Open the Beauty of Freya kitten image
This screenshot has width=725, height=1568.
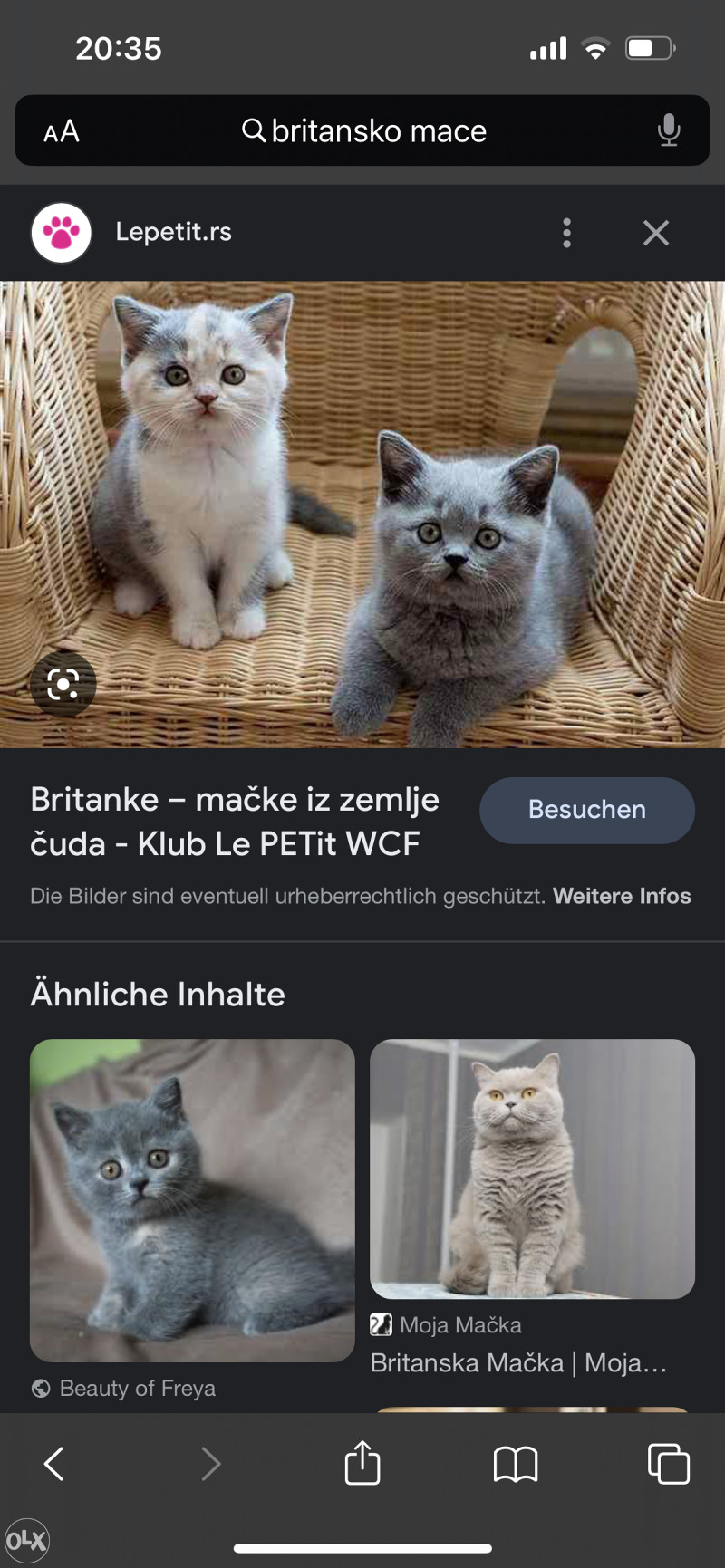pos(192,1199)
